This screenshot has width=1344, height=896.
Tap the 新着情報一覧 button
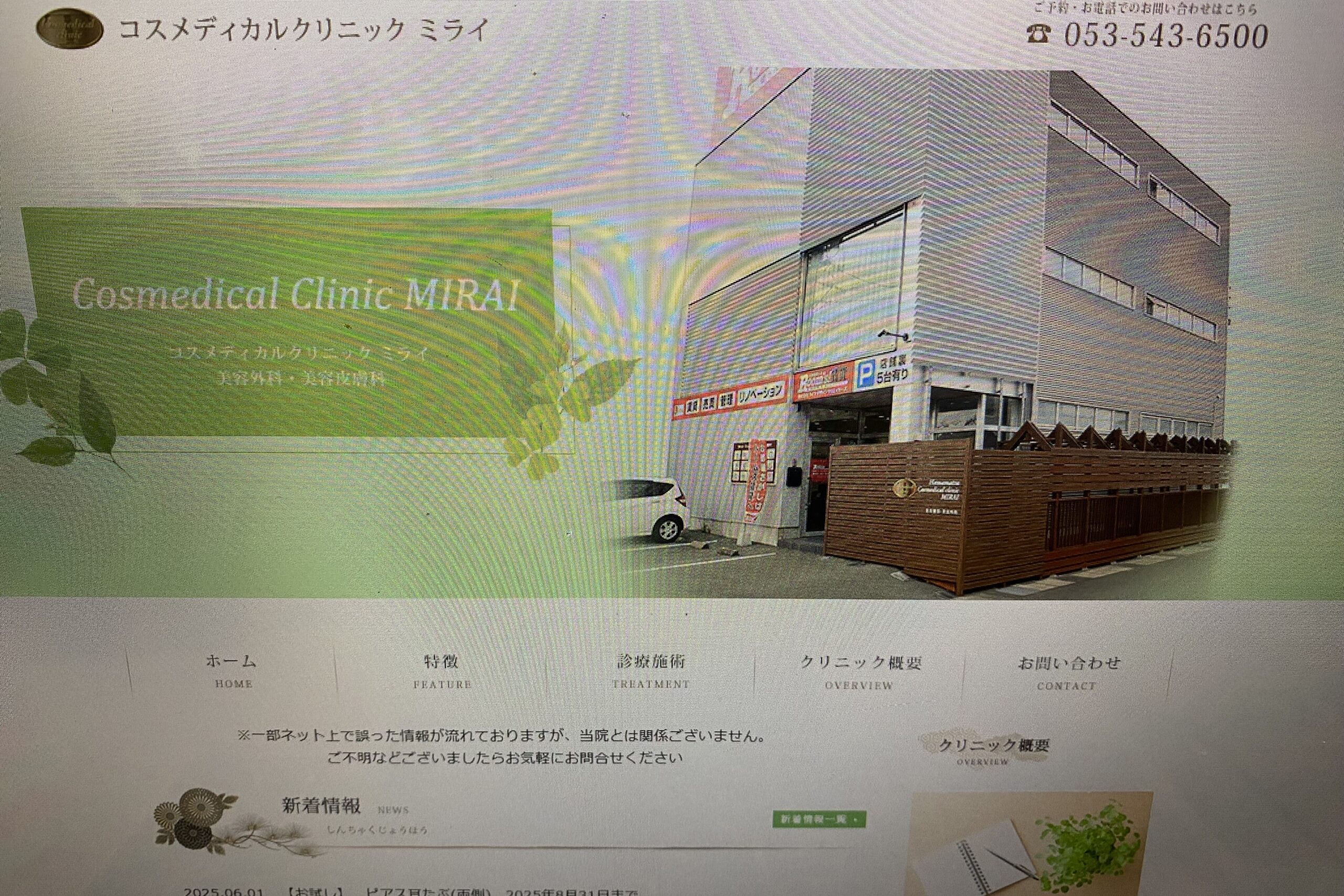tap(819, 819)
